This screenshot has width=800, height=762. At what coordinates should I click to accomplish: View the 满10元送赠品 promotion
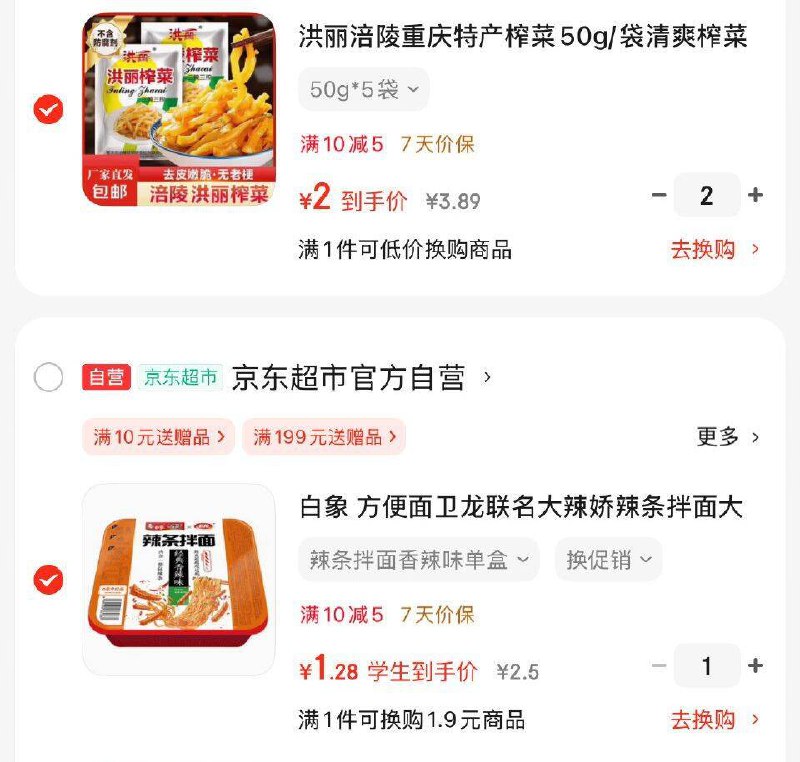click(x=159, y=437)
